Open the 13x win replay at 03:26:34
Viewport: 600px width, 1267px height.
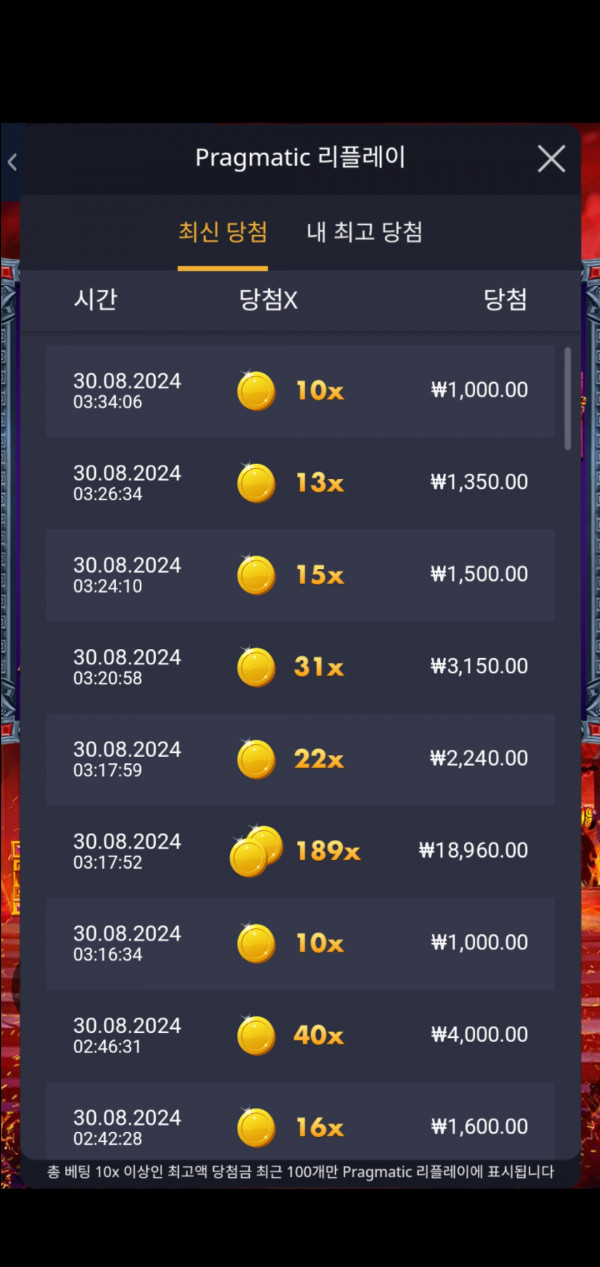[300, 483]
